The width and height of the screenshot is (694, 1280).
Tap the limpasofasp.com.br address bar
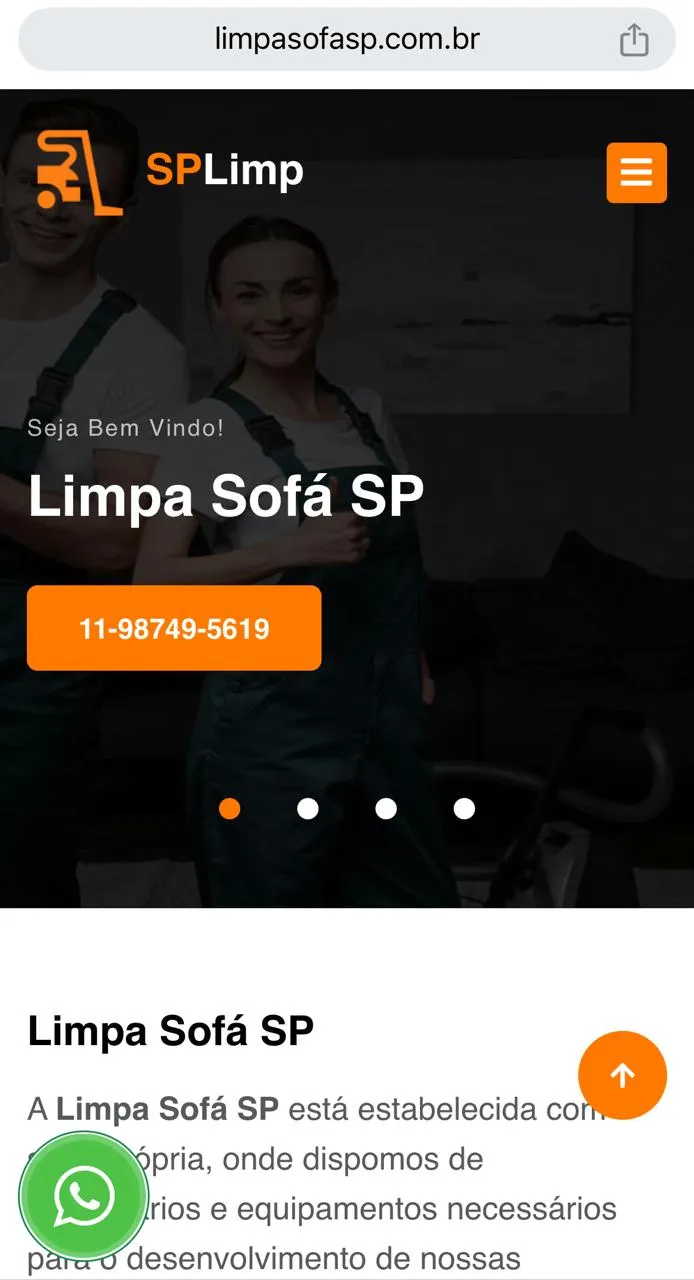pyautogui.click(x=347, y=40)
